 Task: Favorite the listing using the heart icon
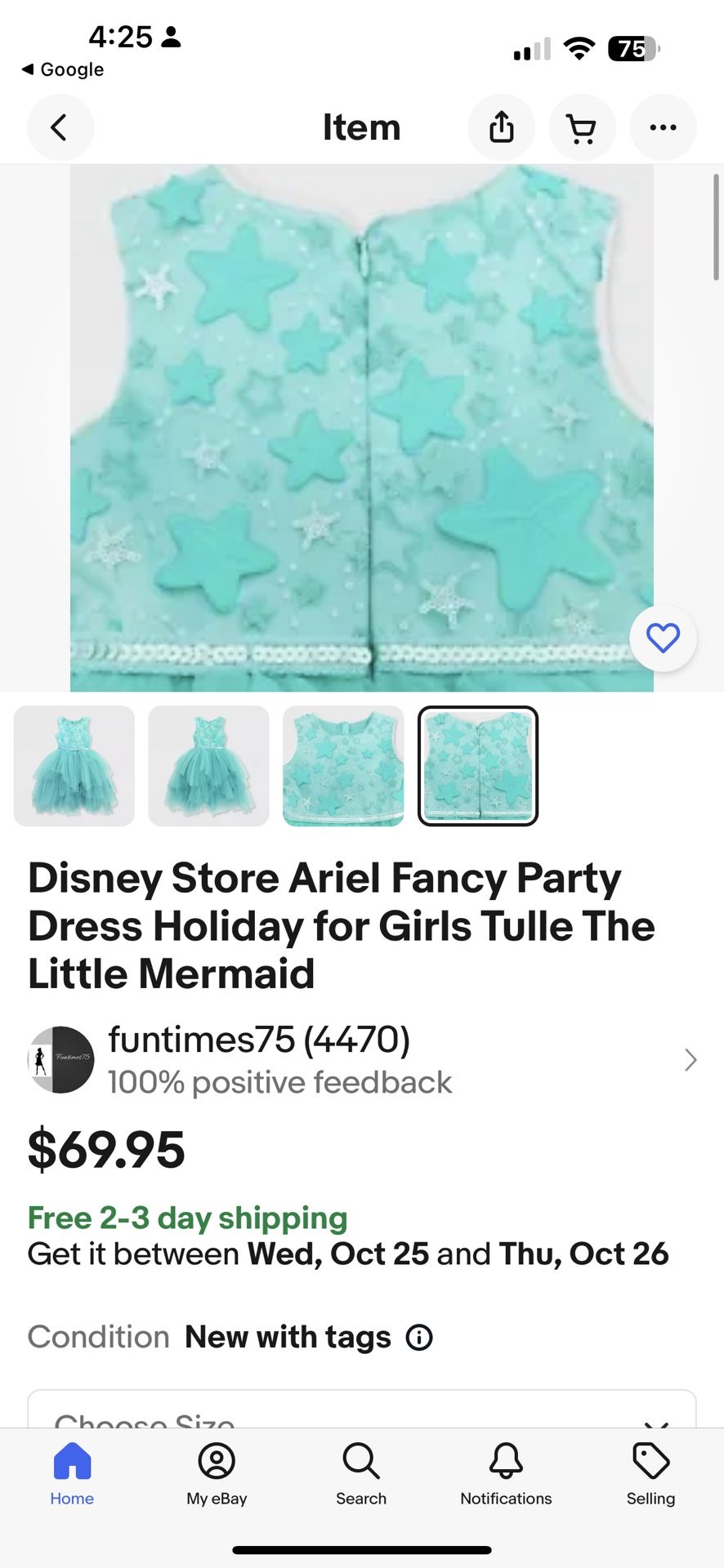coord(663,638)
